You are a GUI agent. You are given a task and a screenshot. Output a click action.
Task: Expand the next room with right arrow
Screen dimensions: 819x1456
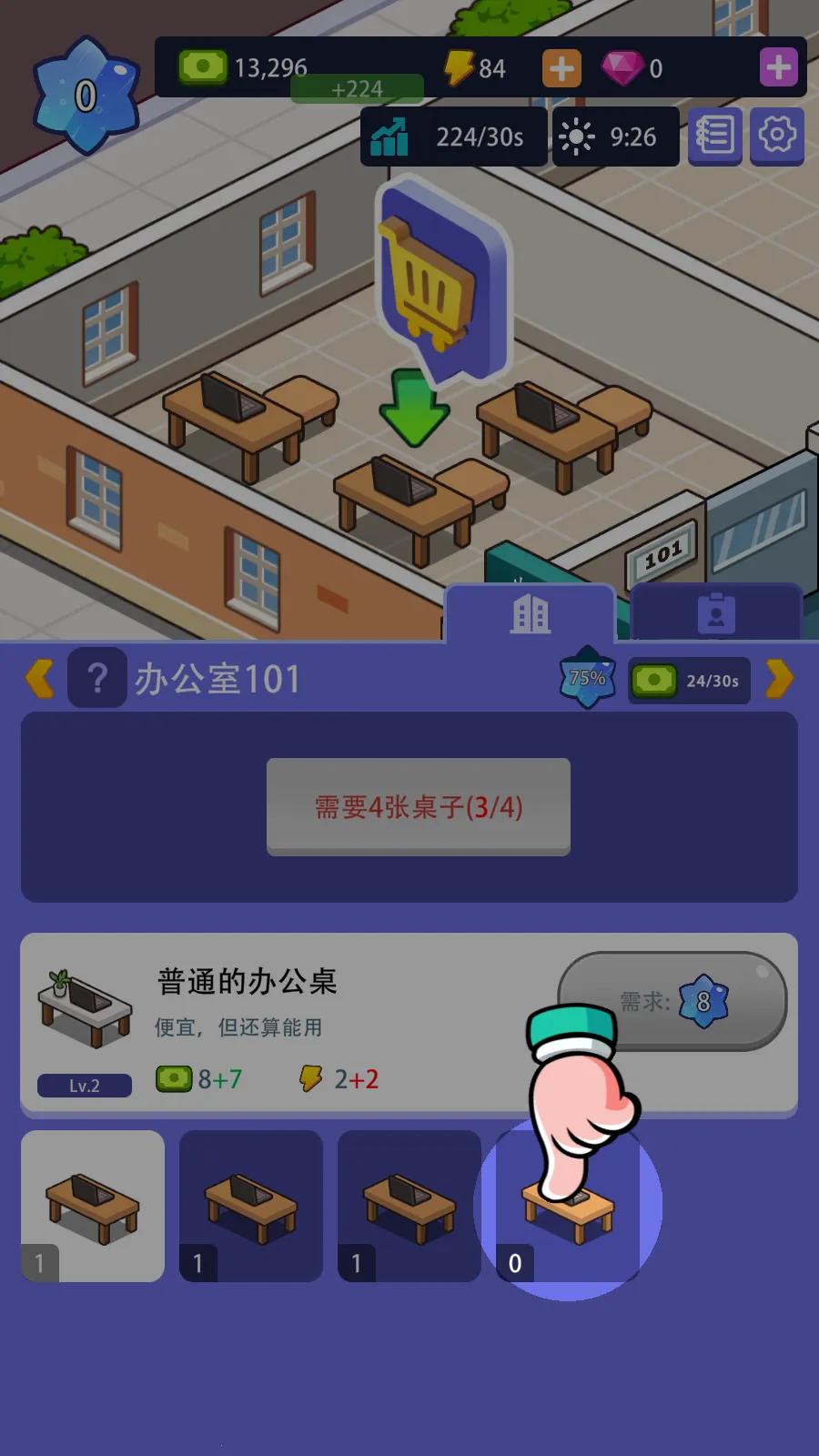pyautogui.click(x=778, y=679)
